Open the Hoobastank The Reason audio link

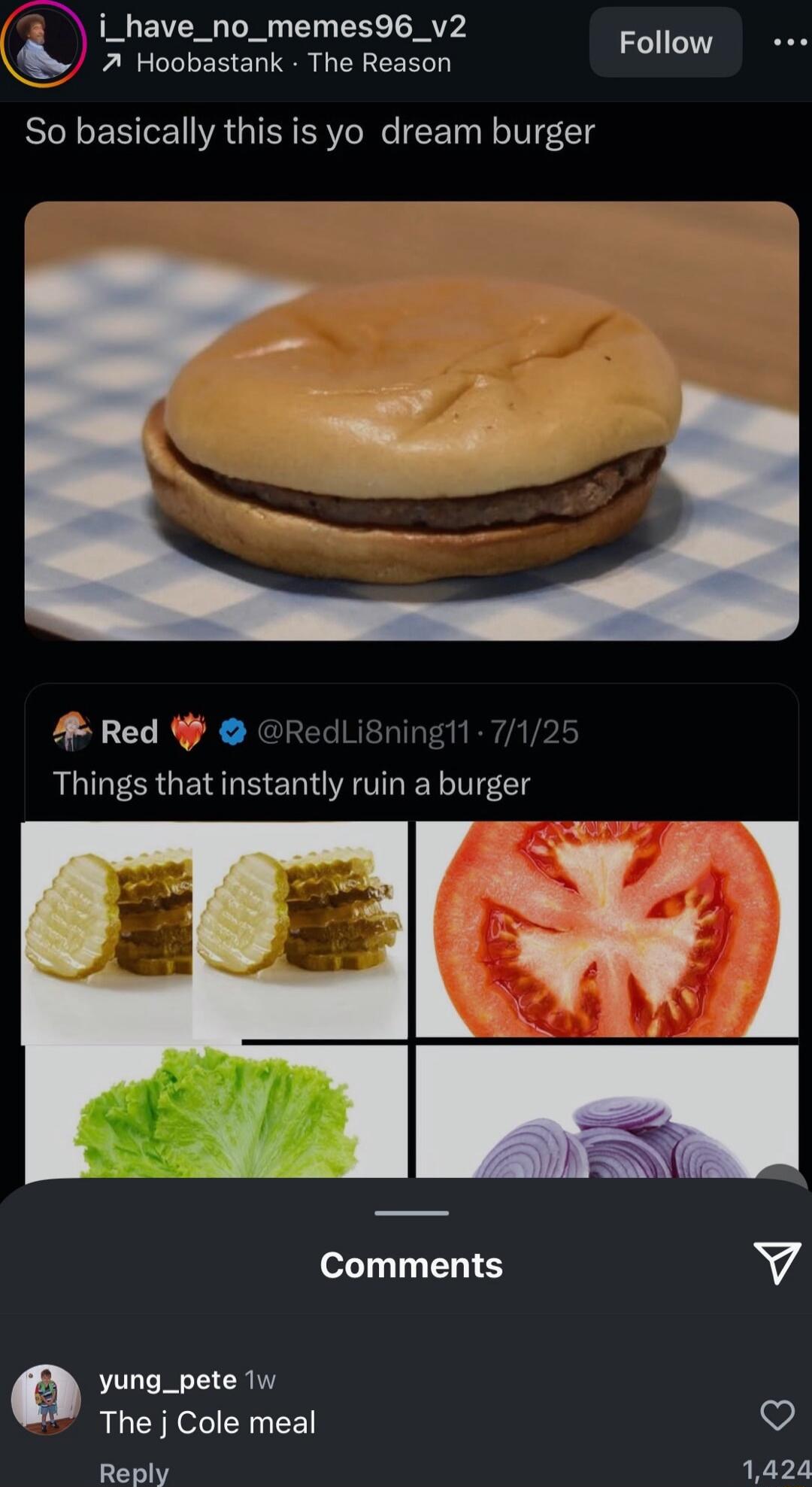293,63
